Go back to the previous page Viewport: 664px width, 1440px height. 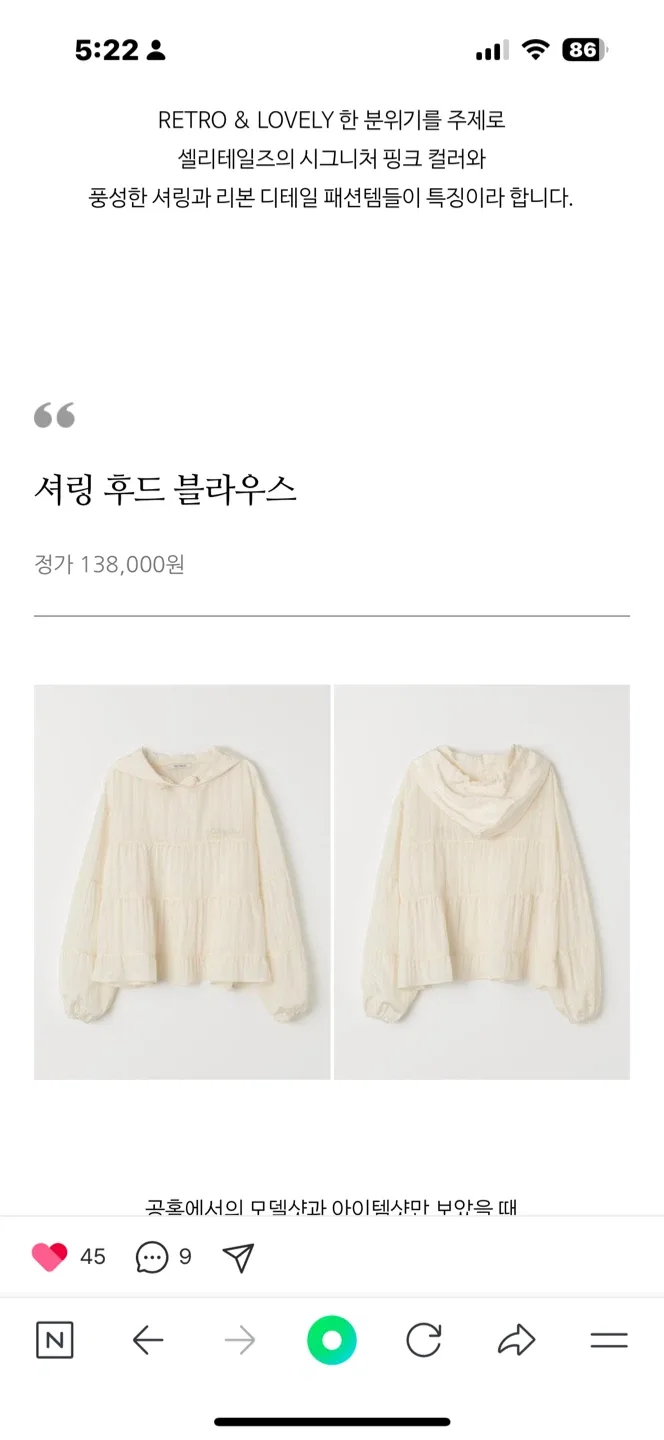[148, 1340]
